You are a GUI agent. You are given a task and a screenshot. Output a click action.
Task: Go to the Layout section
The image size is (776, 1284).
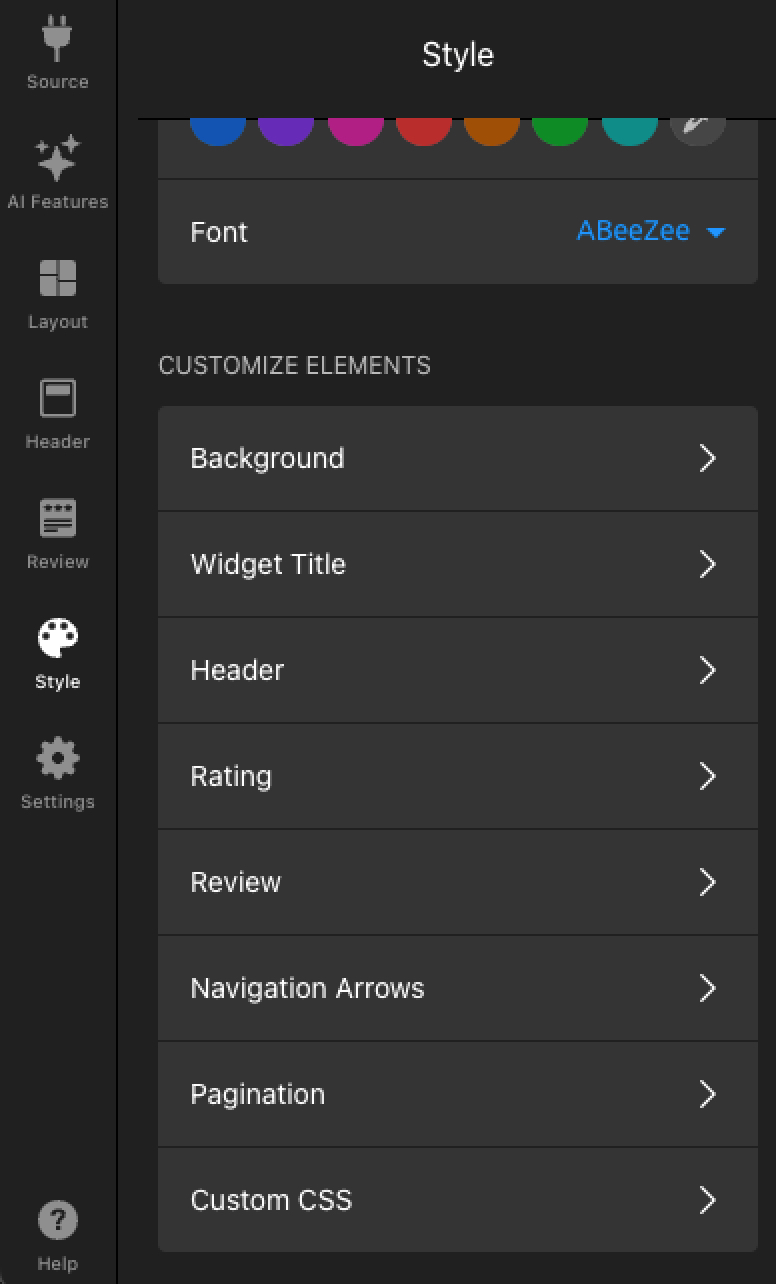point(57,292)
